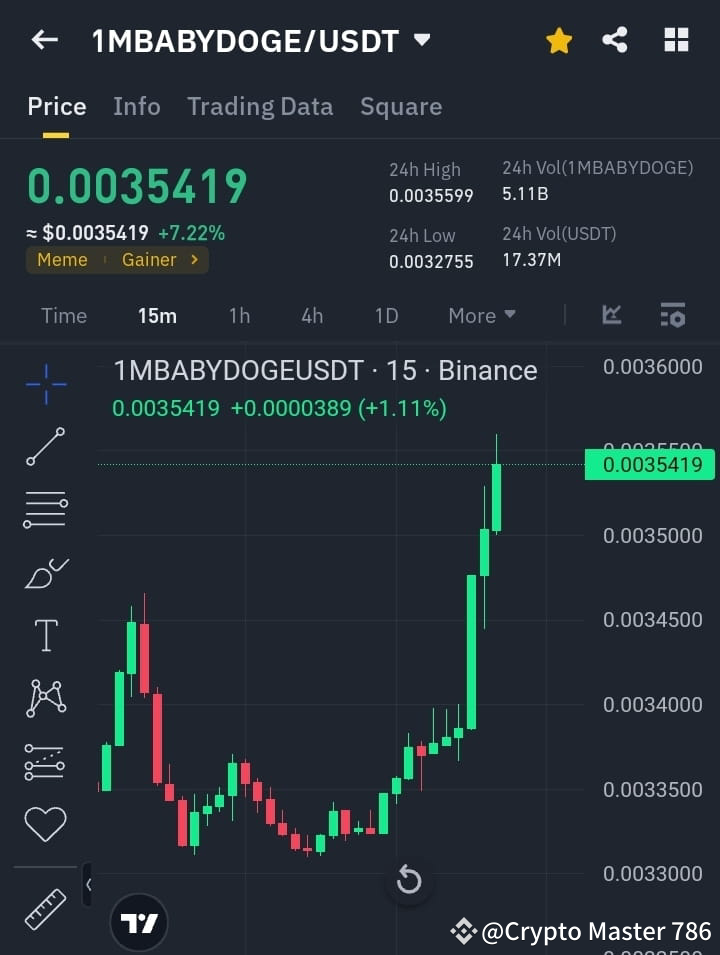Open the XABCD pattern tool
This screenshot has height=955, width=720.
[44, 698]
